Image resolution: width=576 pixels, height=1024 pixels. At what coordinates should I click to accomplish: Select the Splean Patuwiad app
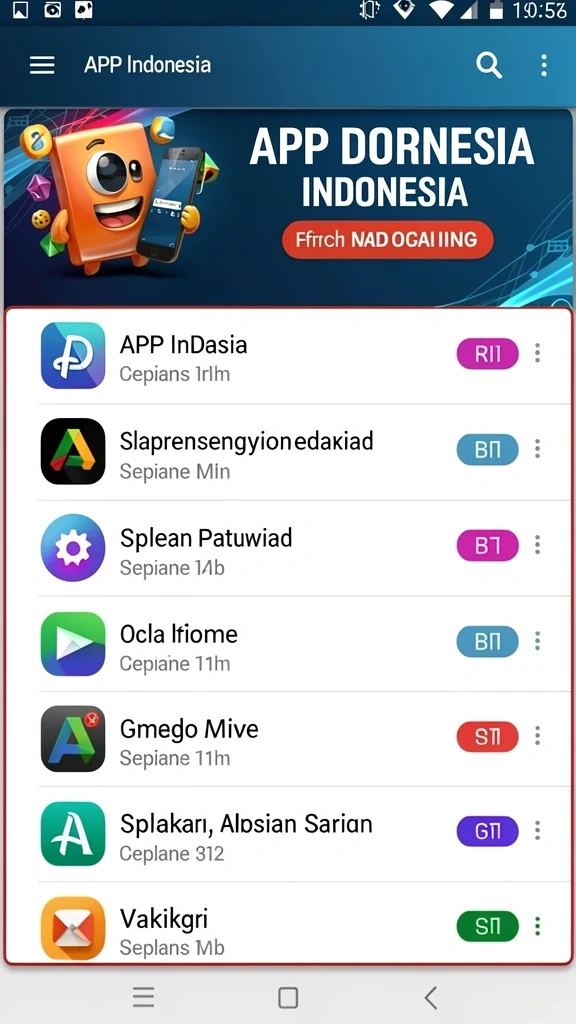click(288, 547)
